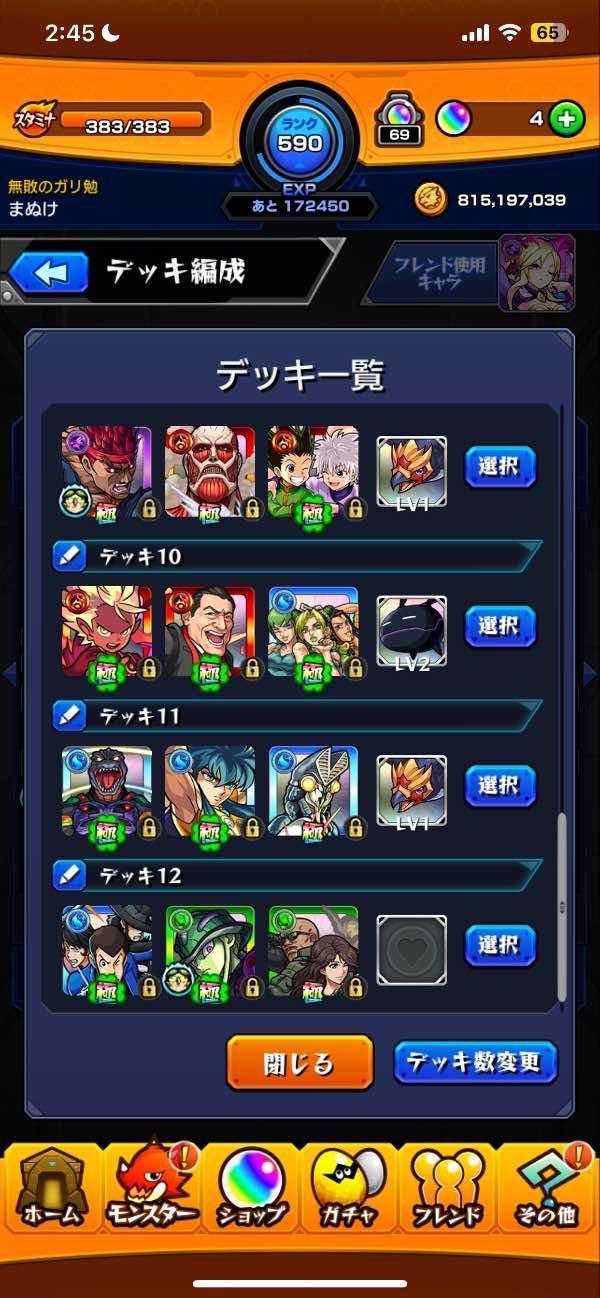Open the その他 menu tab
The image size is (600, 1298).
click(x=548, y=1190)
